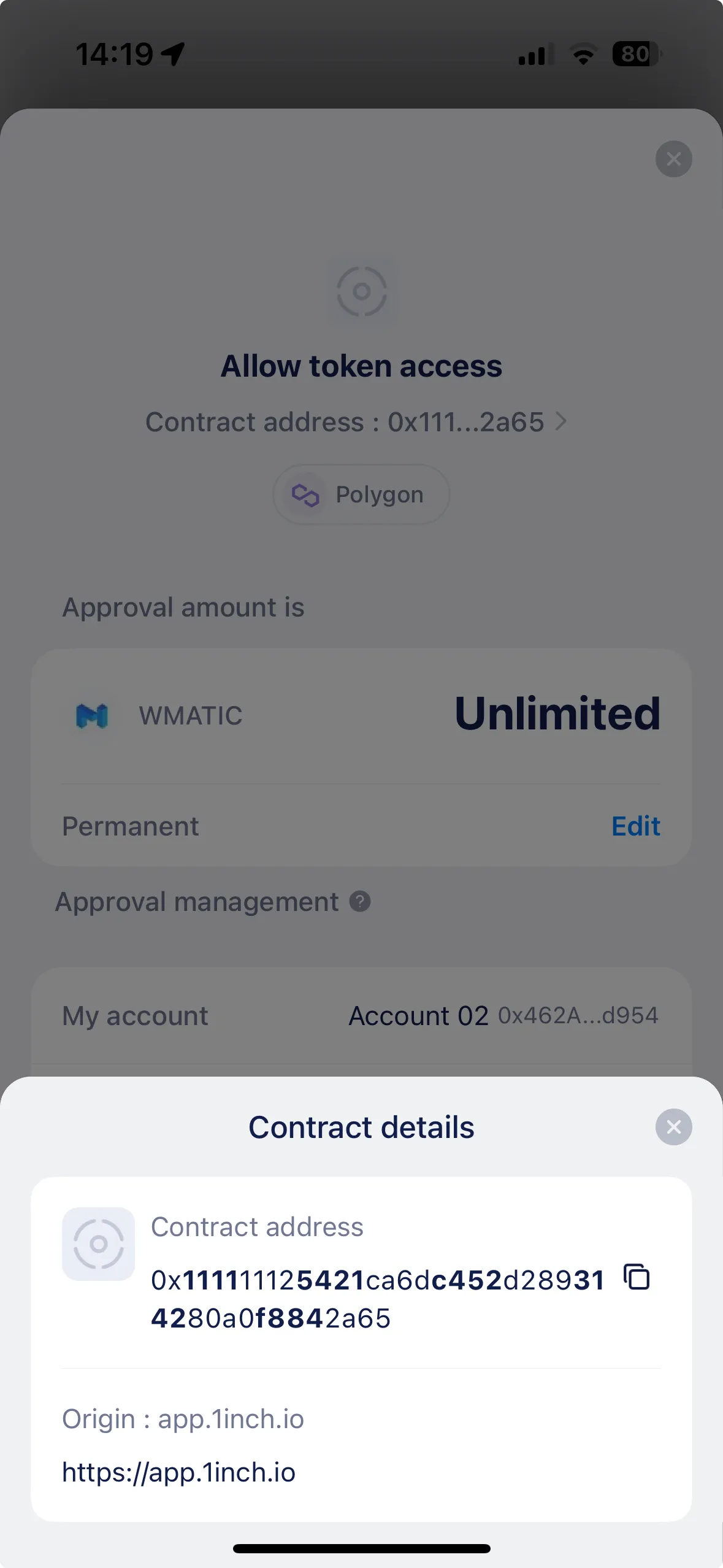This screenshot has height=1568, width=723.
Task: Expand the contract address via the chevron
Action: (561, 421)
